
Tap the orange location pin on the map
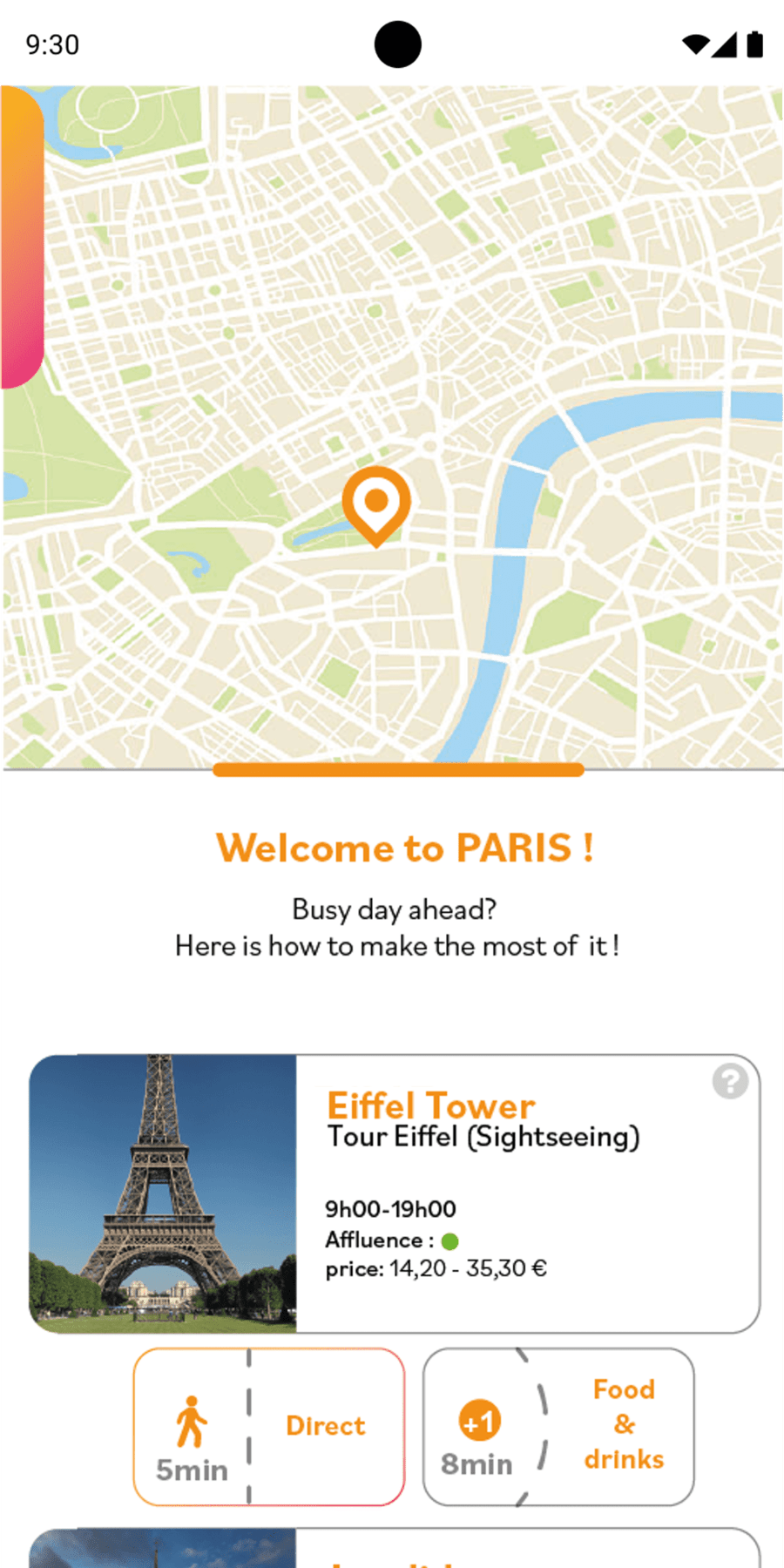point(375,504)
